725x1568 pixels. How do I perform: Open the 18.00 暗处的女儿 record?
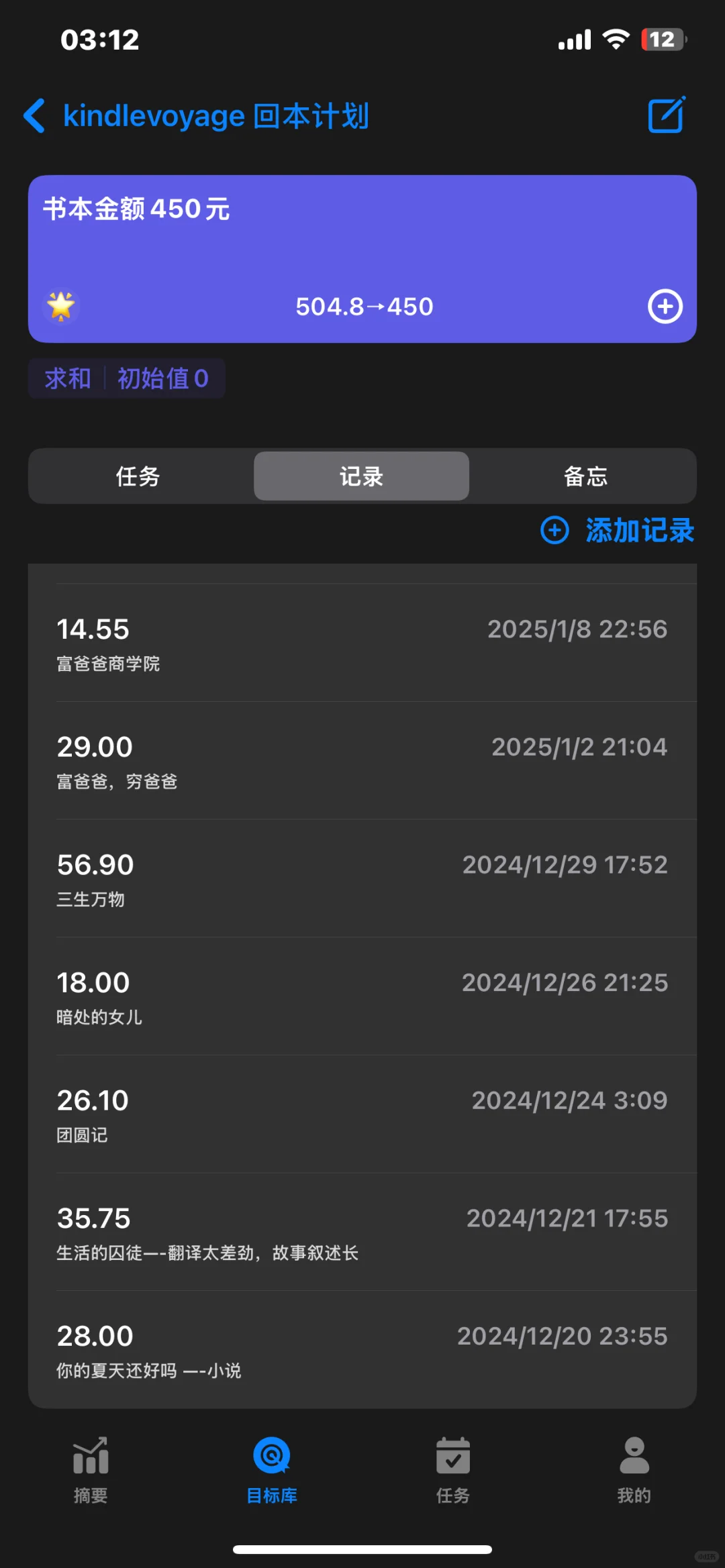[362, 996]
